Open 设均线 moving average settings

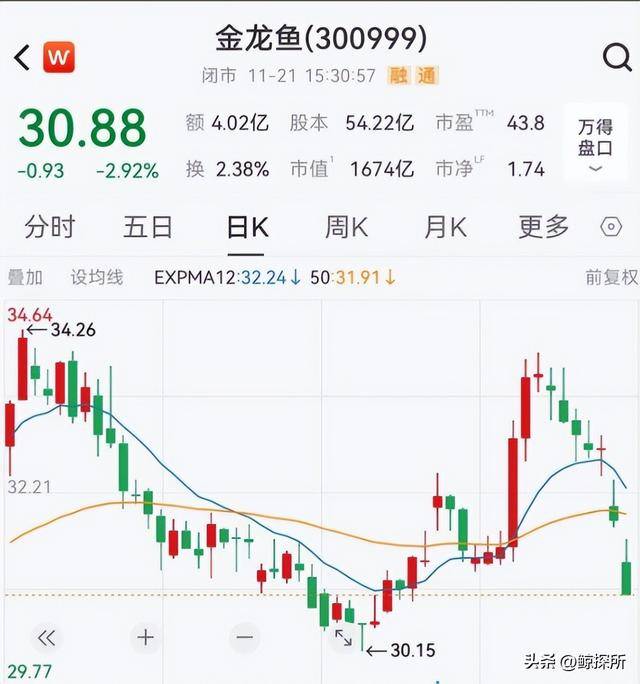[97, 277]
